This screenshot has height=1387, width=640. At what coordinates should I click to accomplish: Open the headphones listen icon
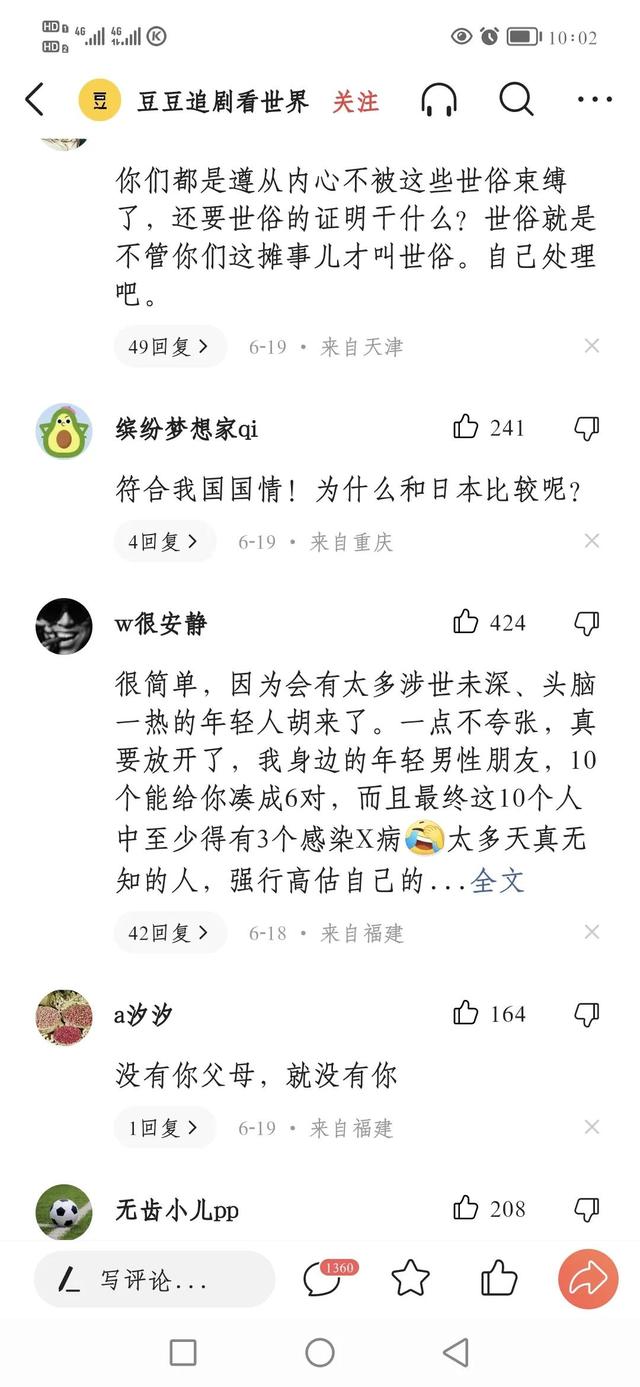click(x=439, y=100)
